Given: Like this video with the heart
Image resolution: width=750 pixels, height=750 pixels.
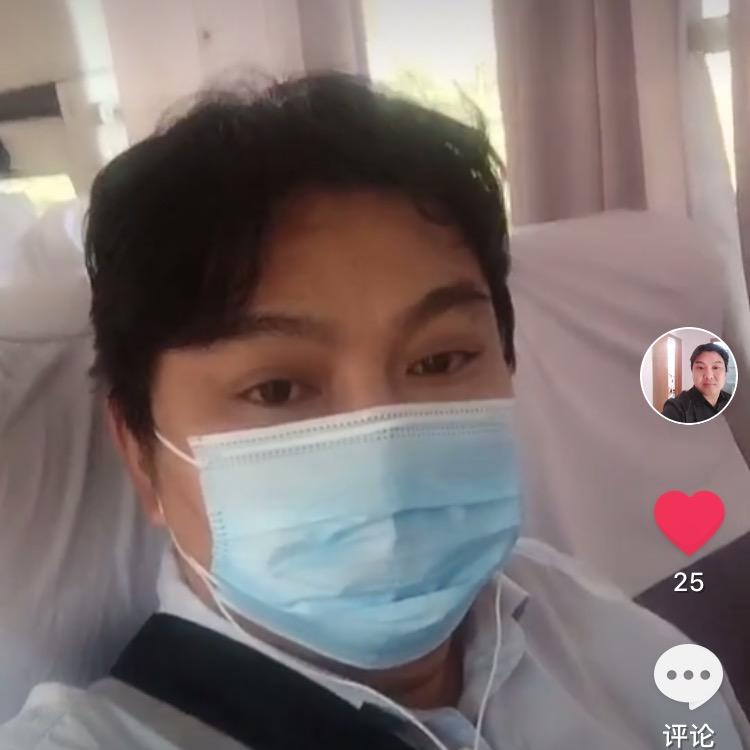Looking at the screenshot, I should tap(688, 522).
